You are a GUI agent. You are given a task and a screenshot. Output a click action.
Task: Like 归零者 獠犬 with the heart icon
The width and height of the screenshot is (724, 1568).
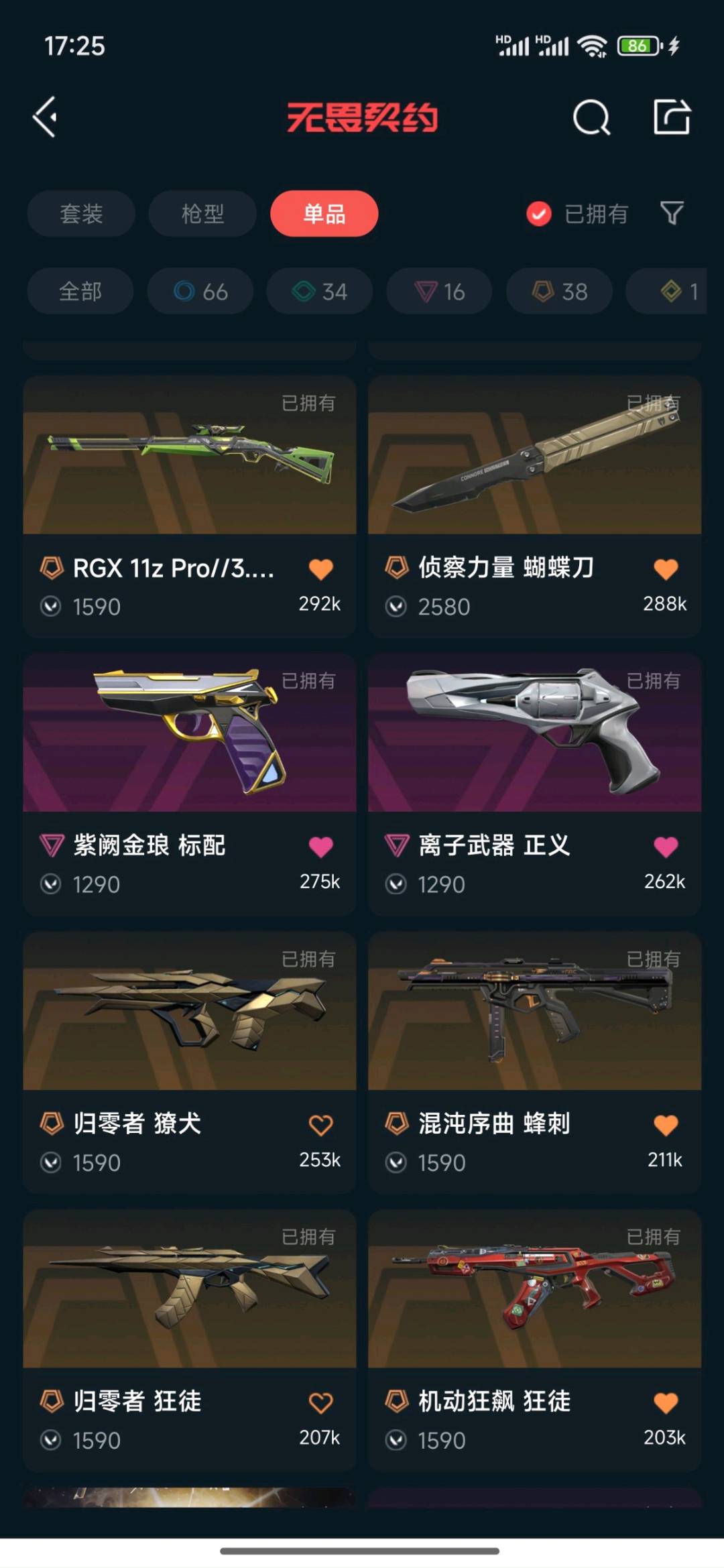[320, 1125]
